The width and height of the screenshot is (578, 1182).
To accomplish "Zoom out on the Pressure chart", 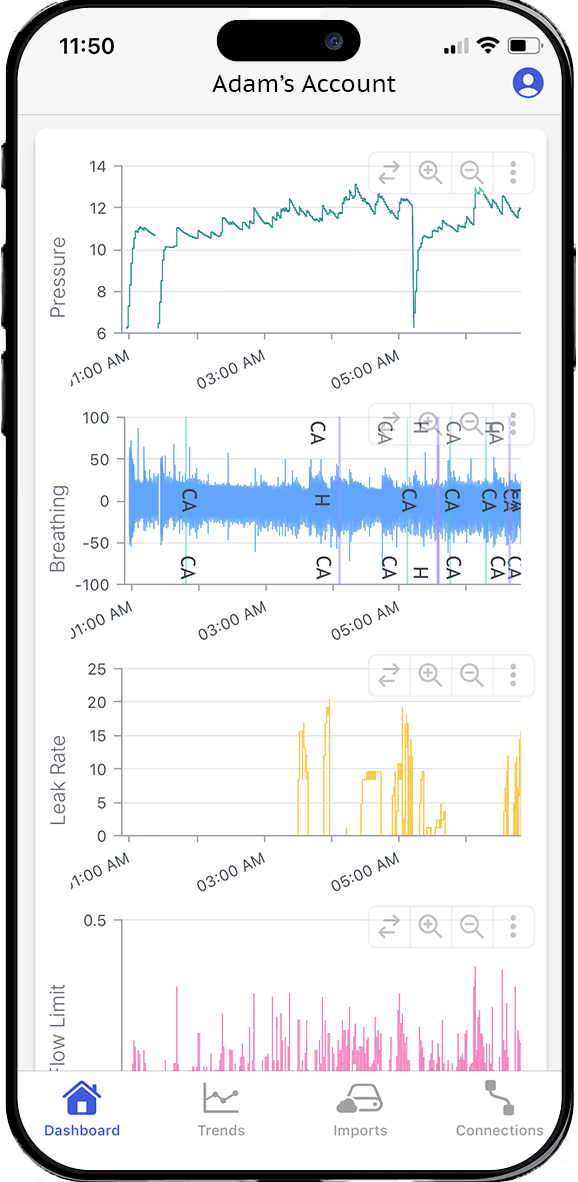I will click(472, 173).
